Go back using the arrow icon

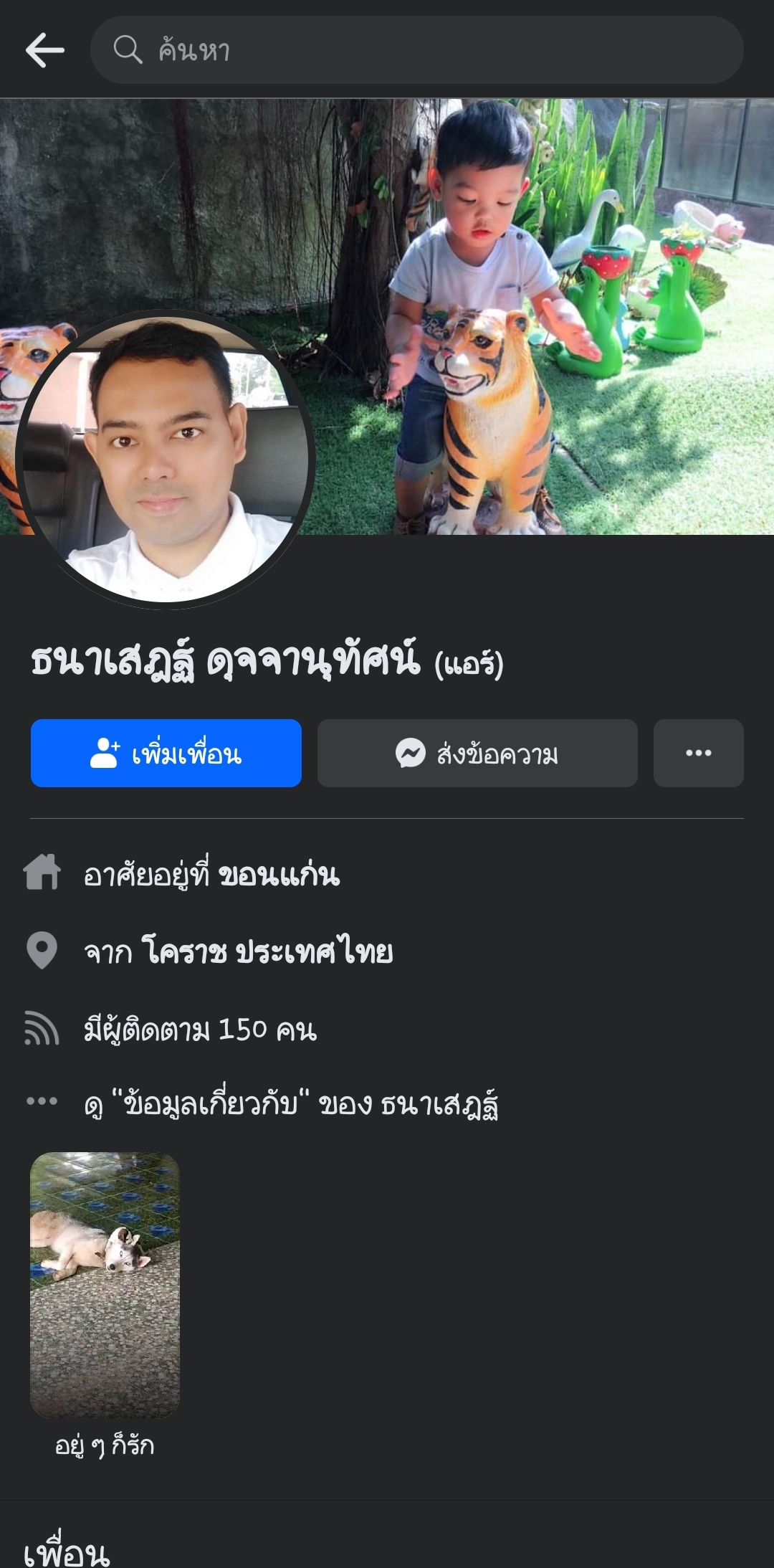45,50
